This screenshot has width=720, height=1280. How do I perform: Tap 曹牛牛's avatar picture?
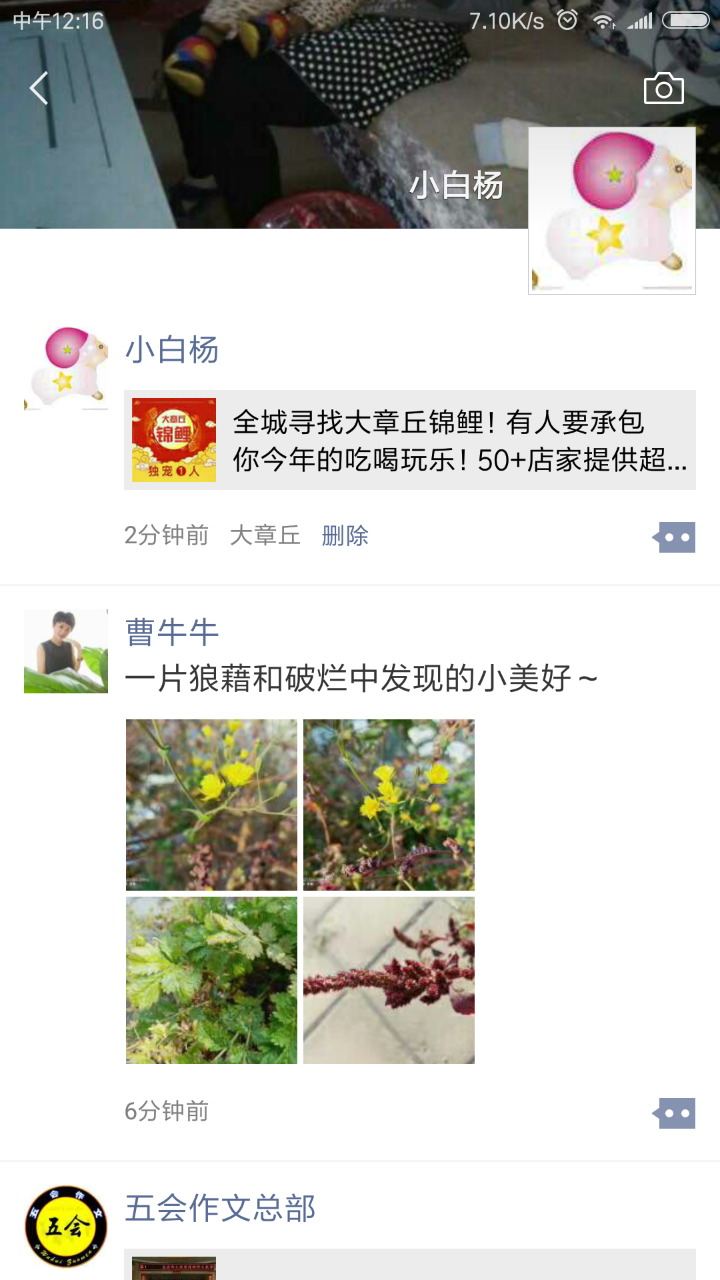66,651
